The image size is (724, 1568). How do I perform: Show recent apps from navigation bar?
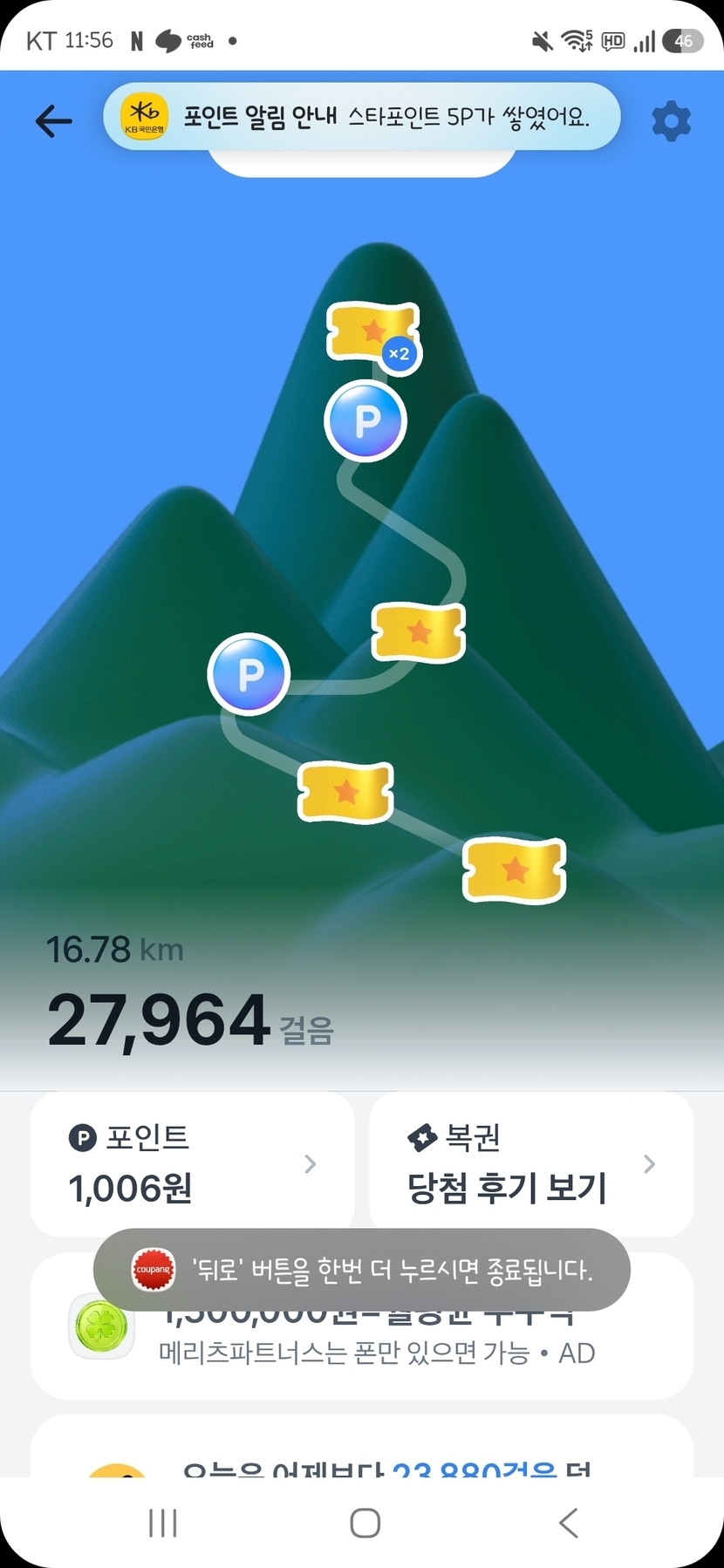click(163, 1524)
